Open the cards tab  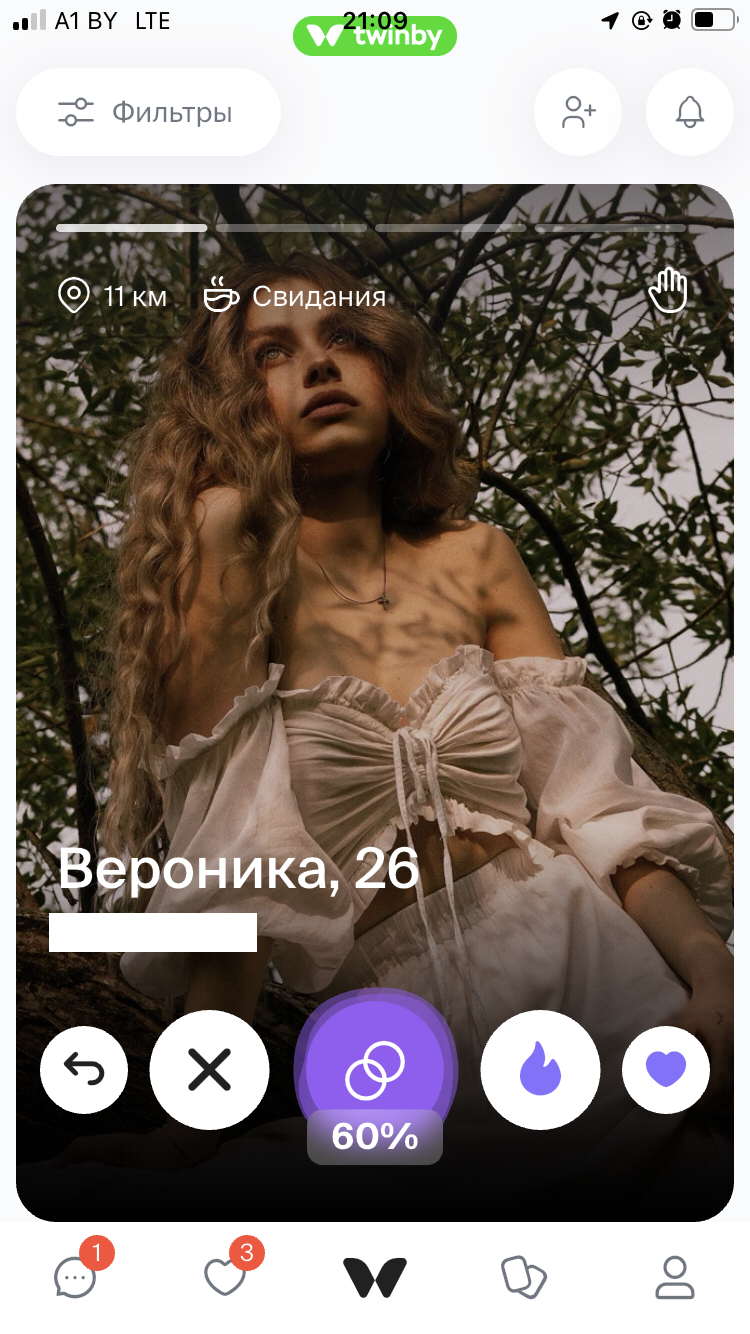524,1277
